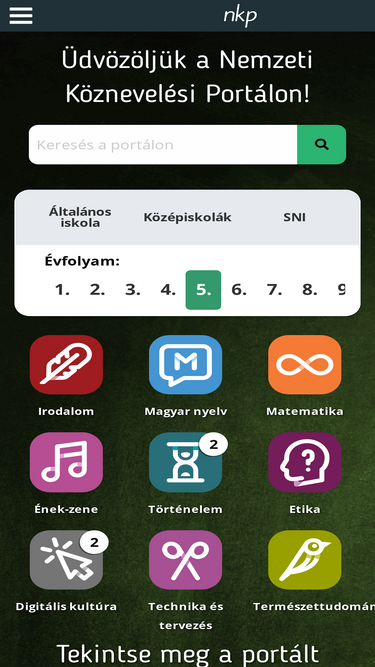Switch to the Általános iskola tab
Image resolution: width=375 pixels, height=667 pixels.
click(x=80, y=217)
